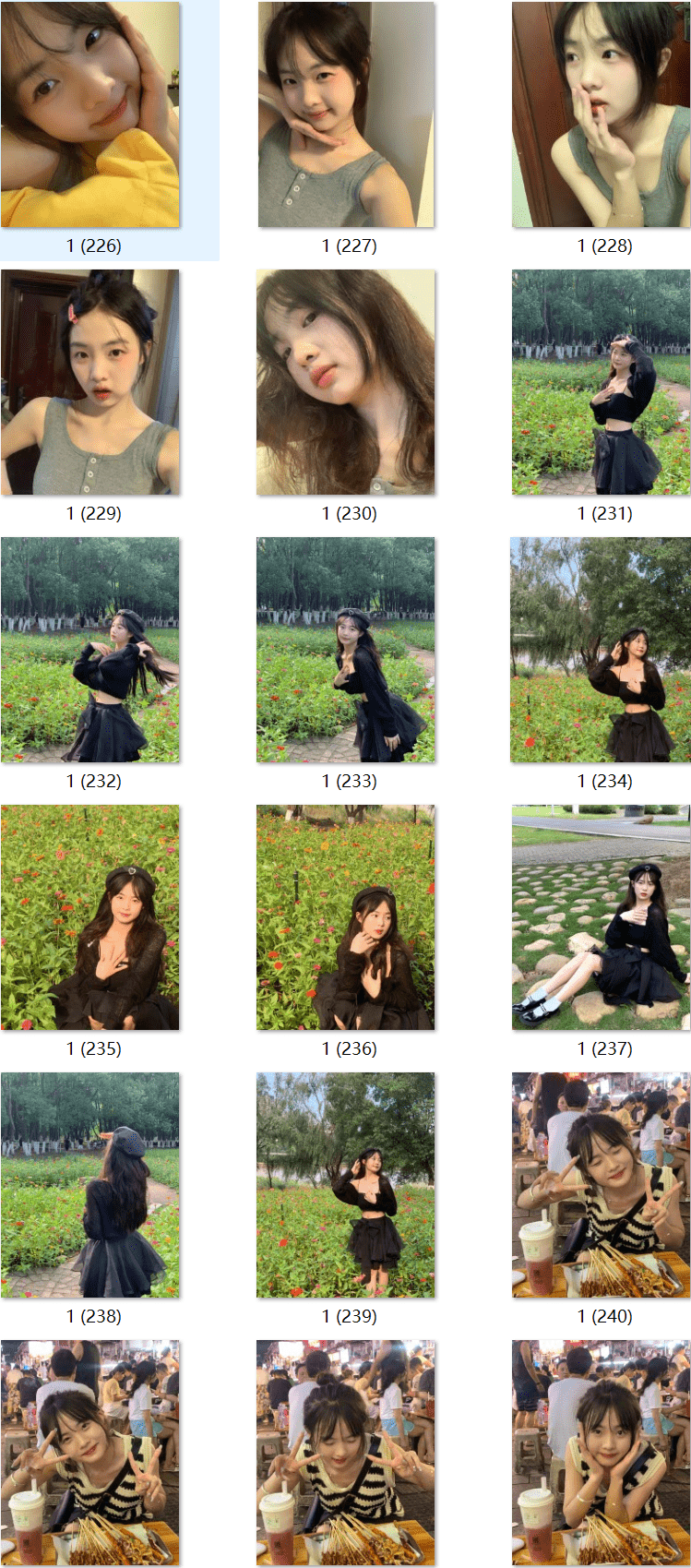Open the file 1 (231)
The width and height of the screenshot is (691, 1568).
pyautogui.click(x=602, y=382)
